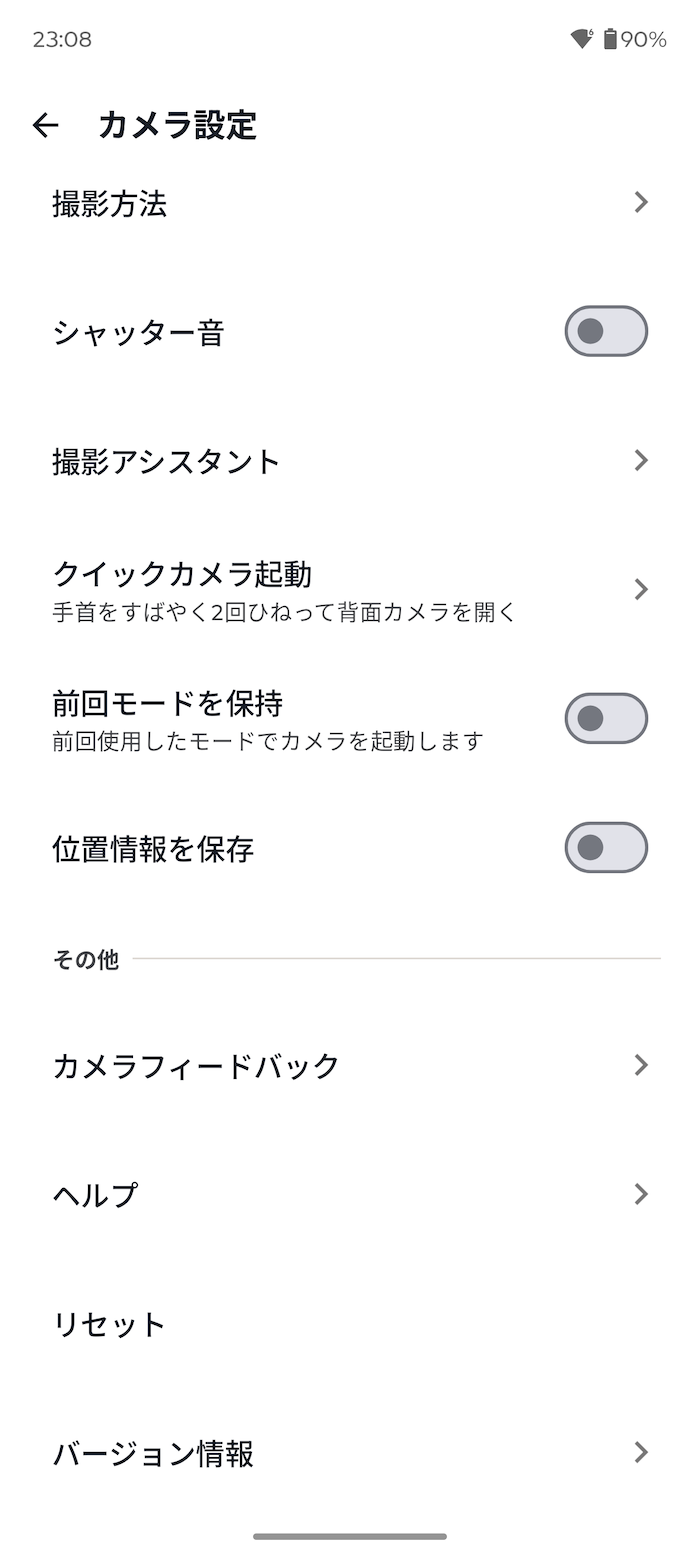Image resolution: width=700 pixels, height=1556 pixels.
Task: View バージョン情報
Action: click(350, 1452)
